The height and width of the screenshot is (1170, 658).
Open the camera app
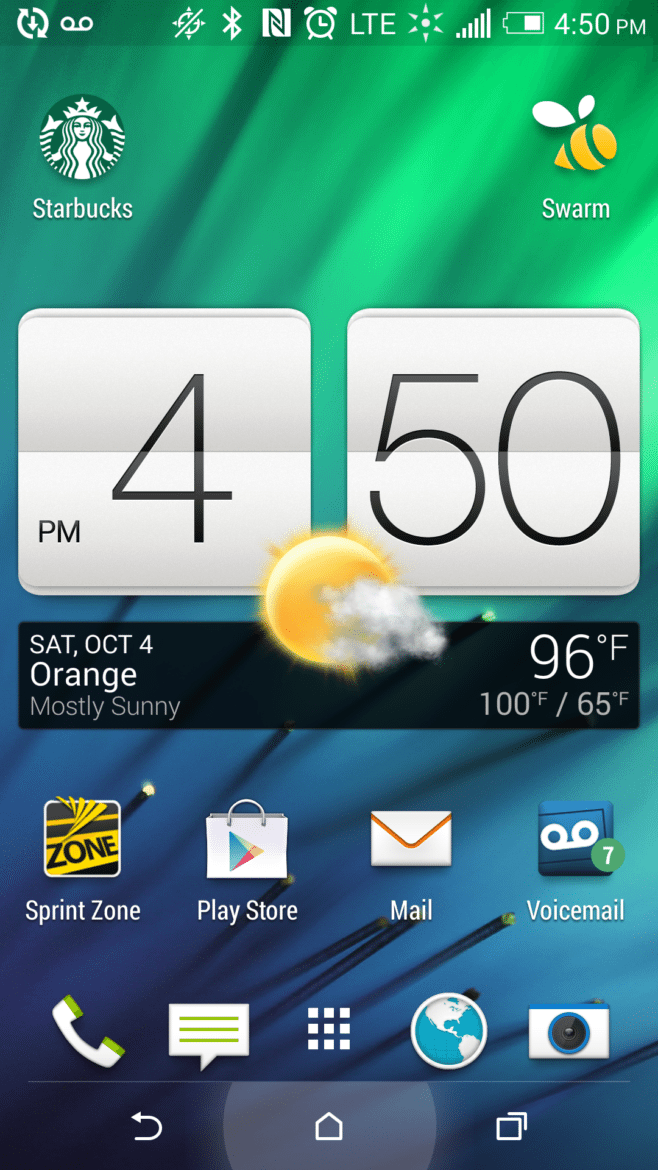tap(569, 1031)
